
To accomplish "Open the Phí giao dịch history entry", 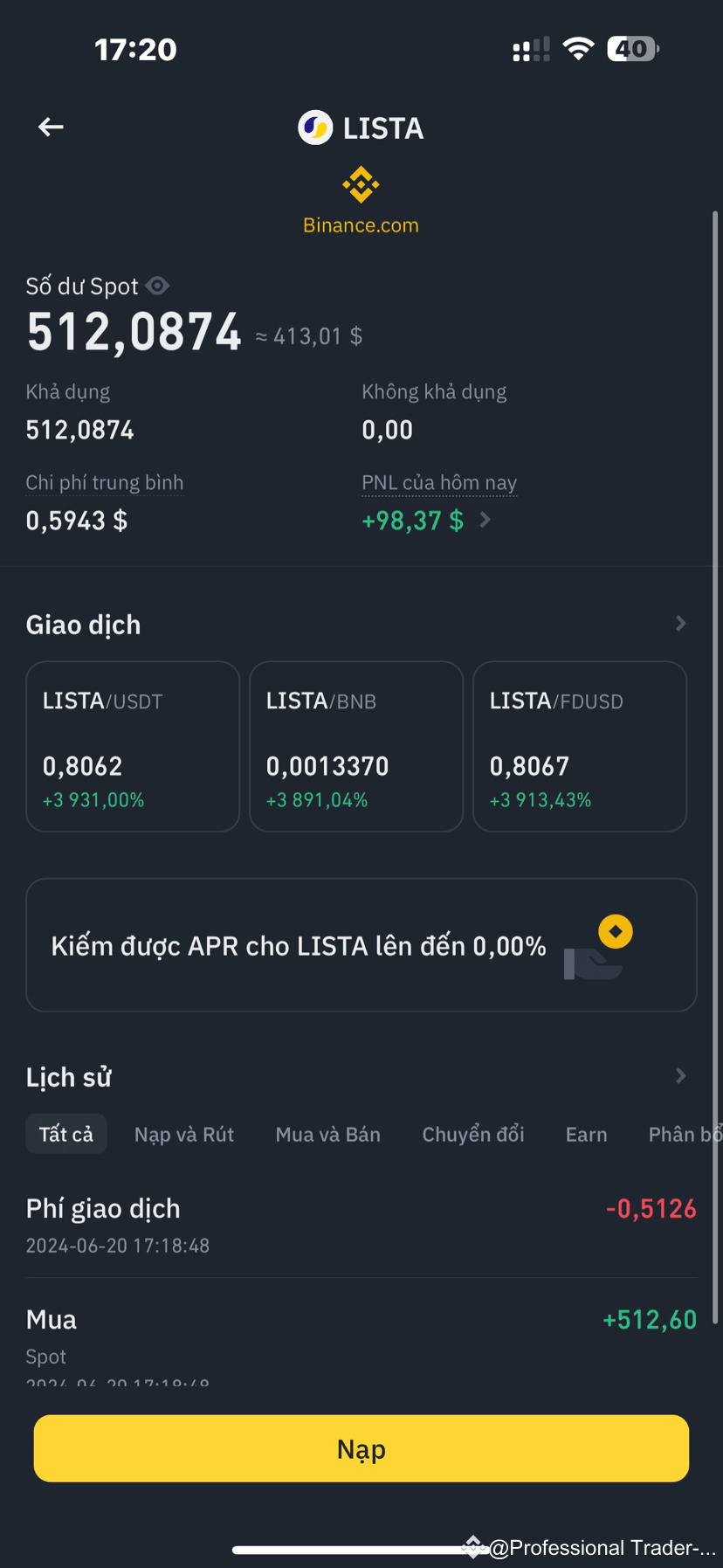I will [x=361, y=1225].
